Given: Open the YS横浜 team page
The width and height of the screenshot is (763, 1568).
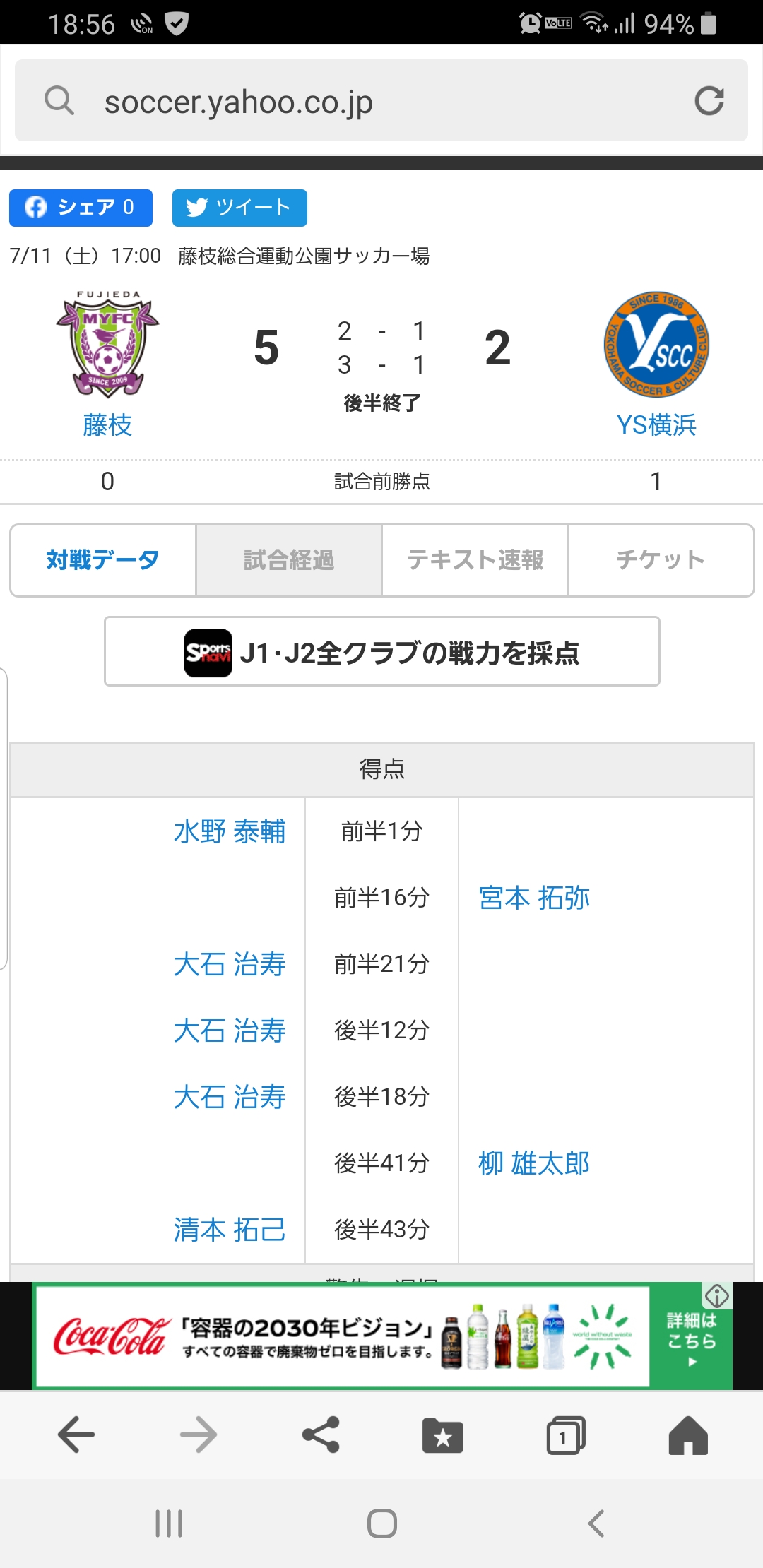Looking at the screenshot, I should pyautogui.click(x=656, y=425).
